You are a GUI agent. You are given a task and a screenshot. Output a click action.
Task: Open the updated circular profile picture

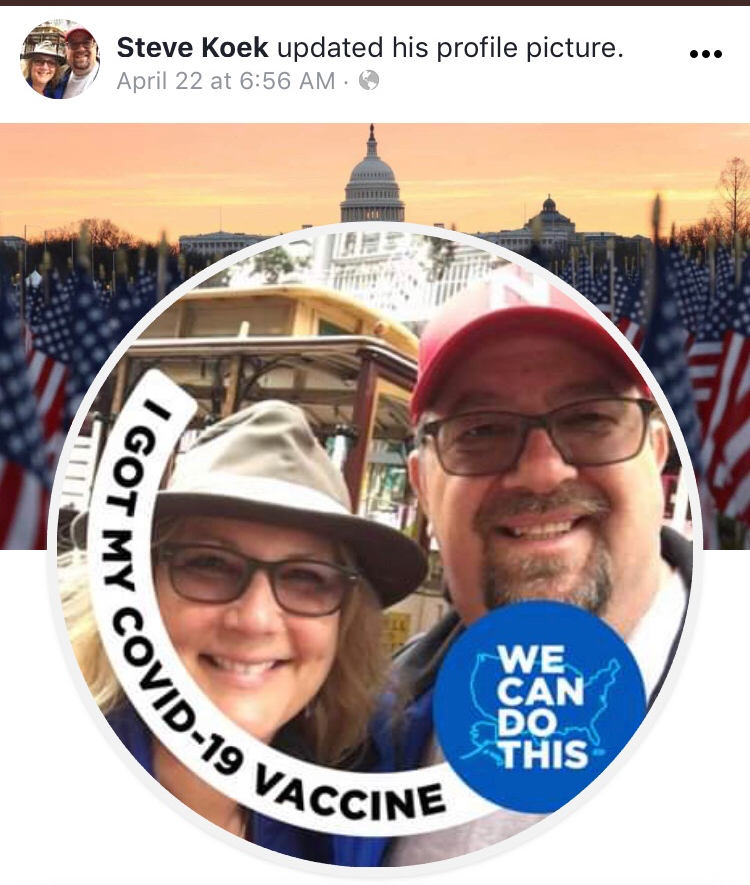coord(375,550)
